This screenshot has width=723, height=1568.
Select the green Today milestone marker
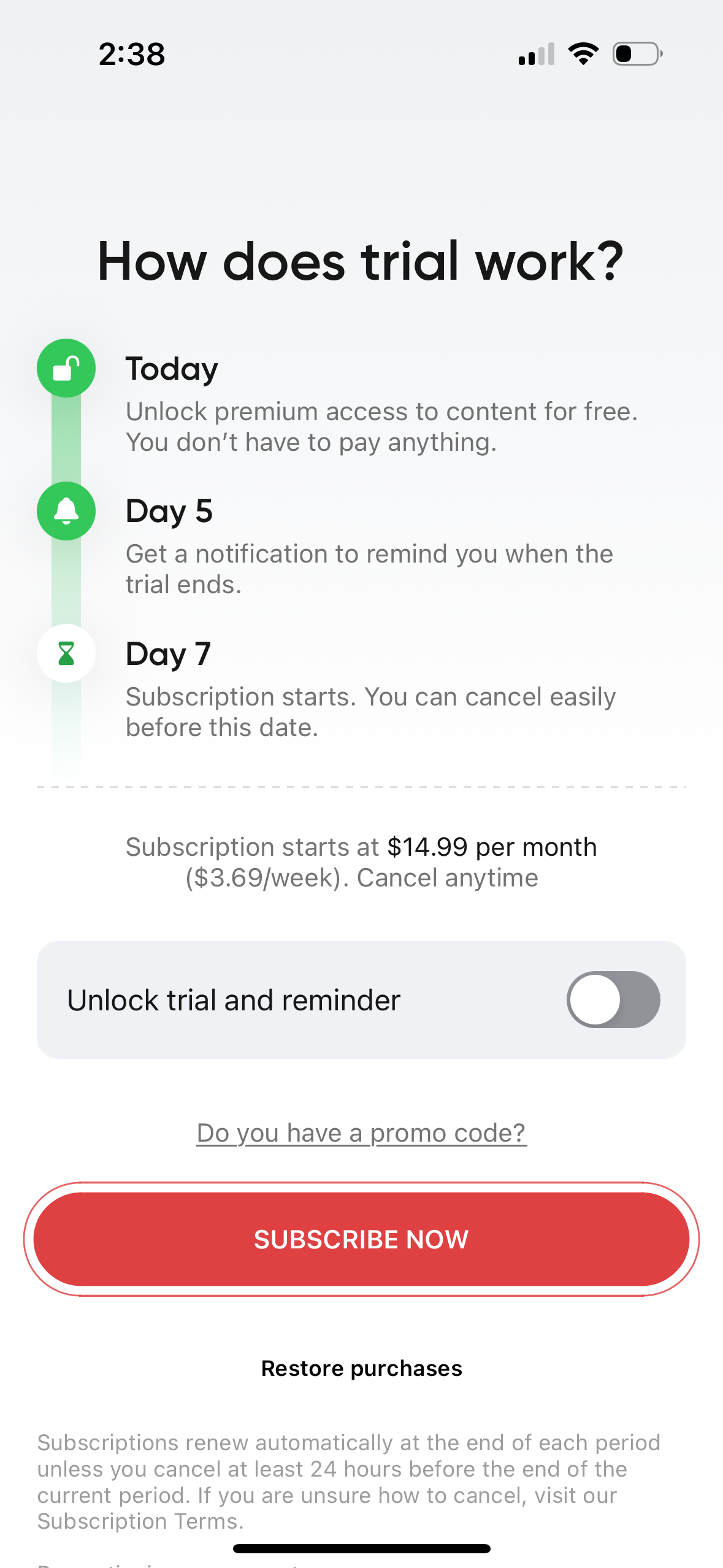pos(66,367)
